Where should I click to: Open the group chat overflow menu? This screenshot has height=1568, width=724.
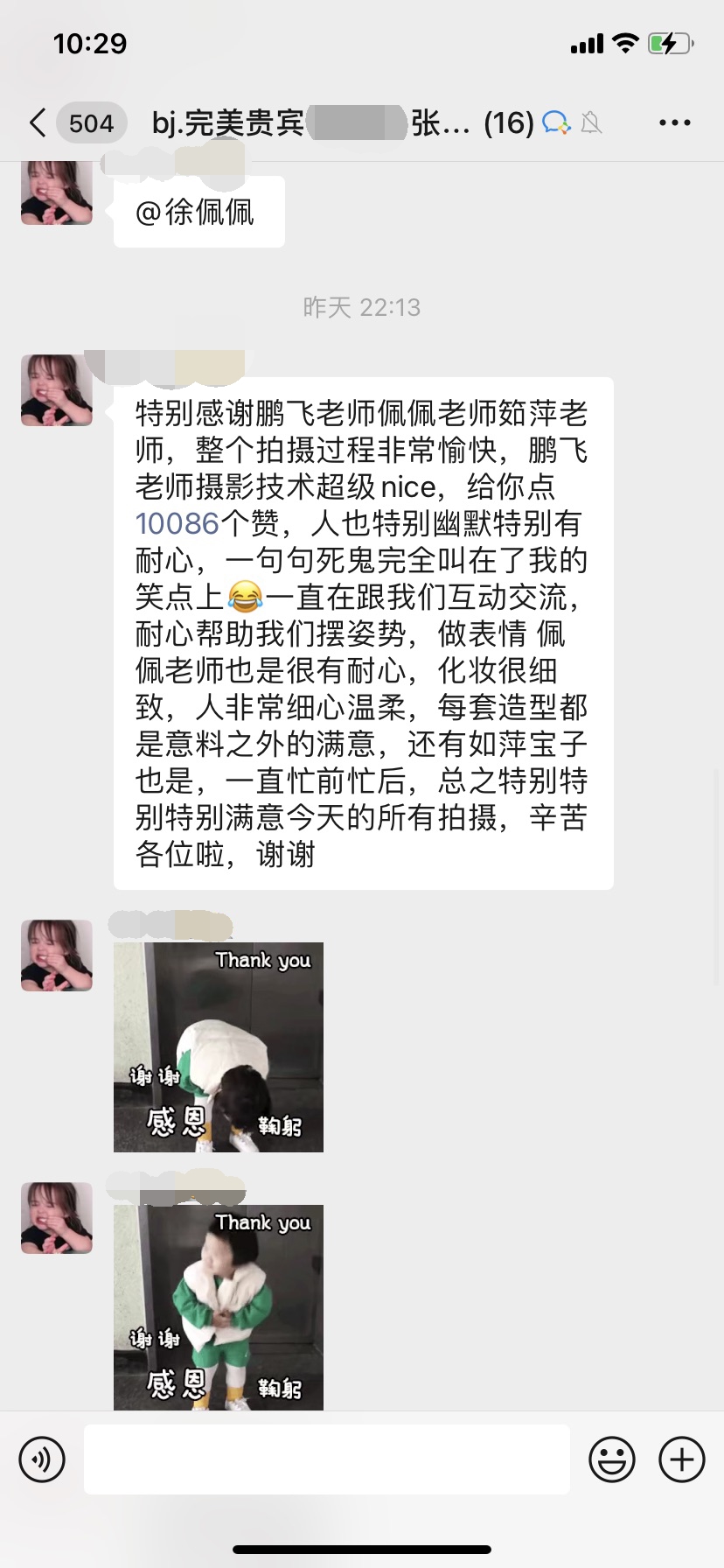674,123
